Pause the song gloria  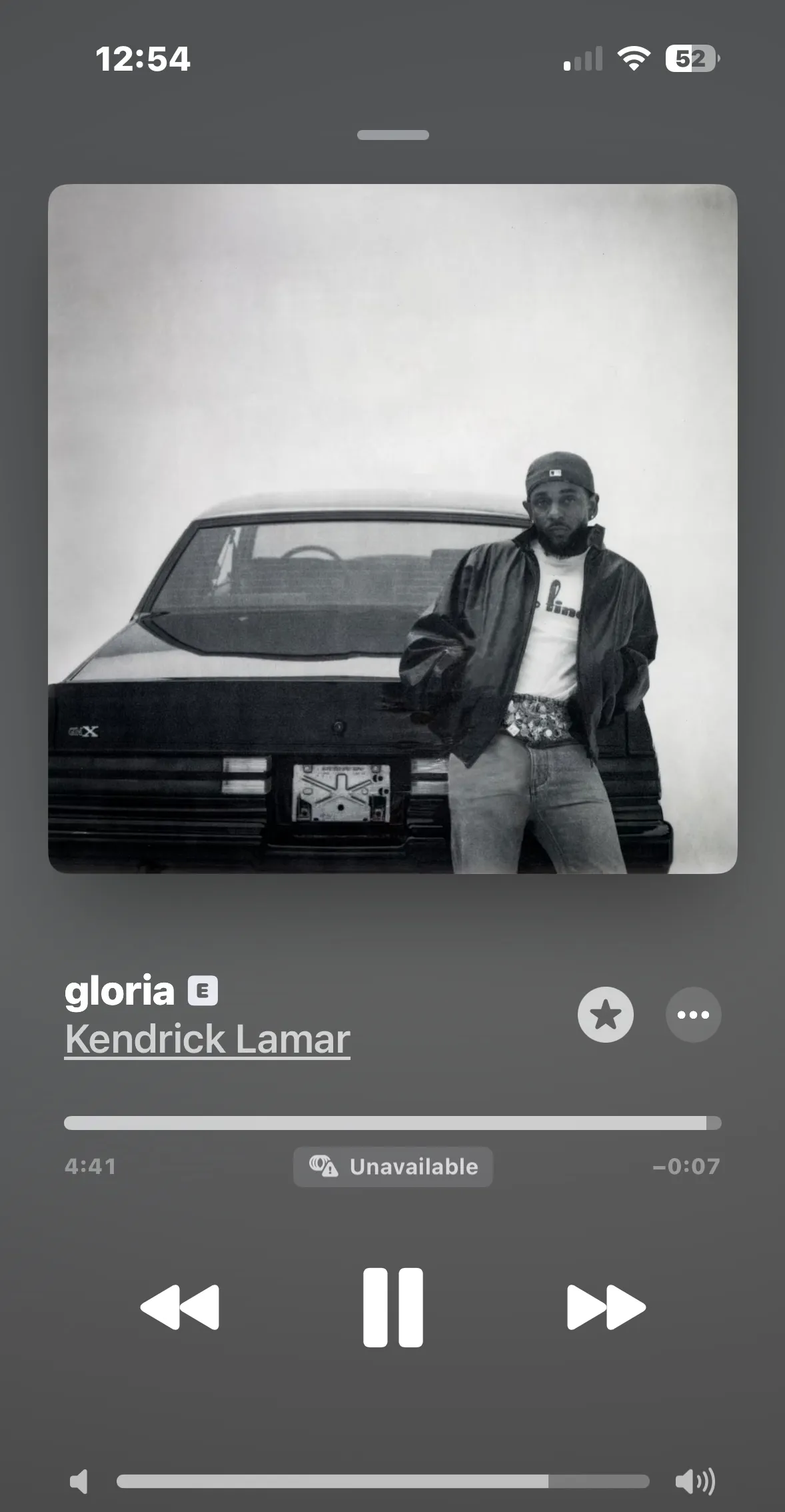coord(392,1307)
